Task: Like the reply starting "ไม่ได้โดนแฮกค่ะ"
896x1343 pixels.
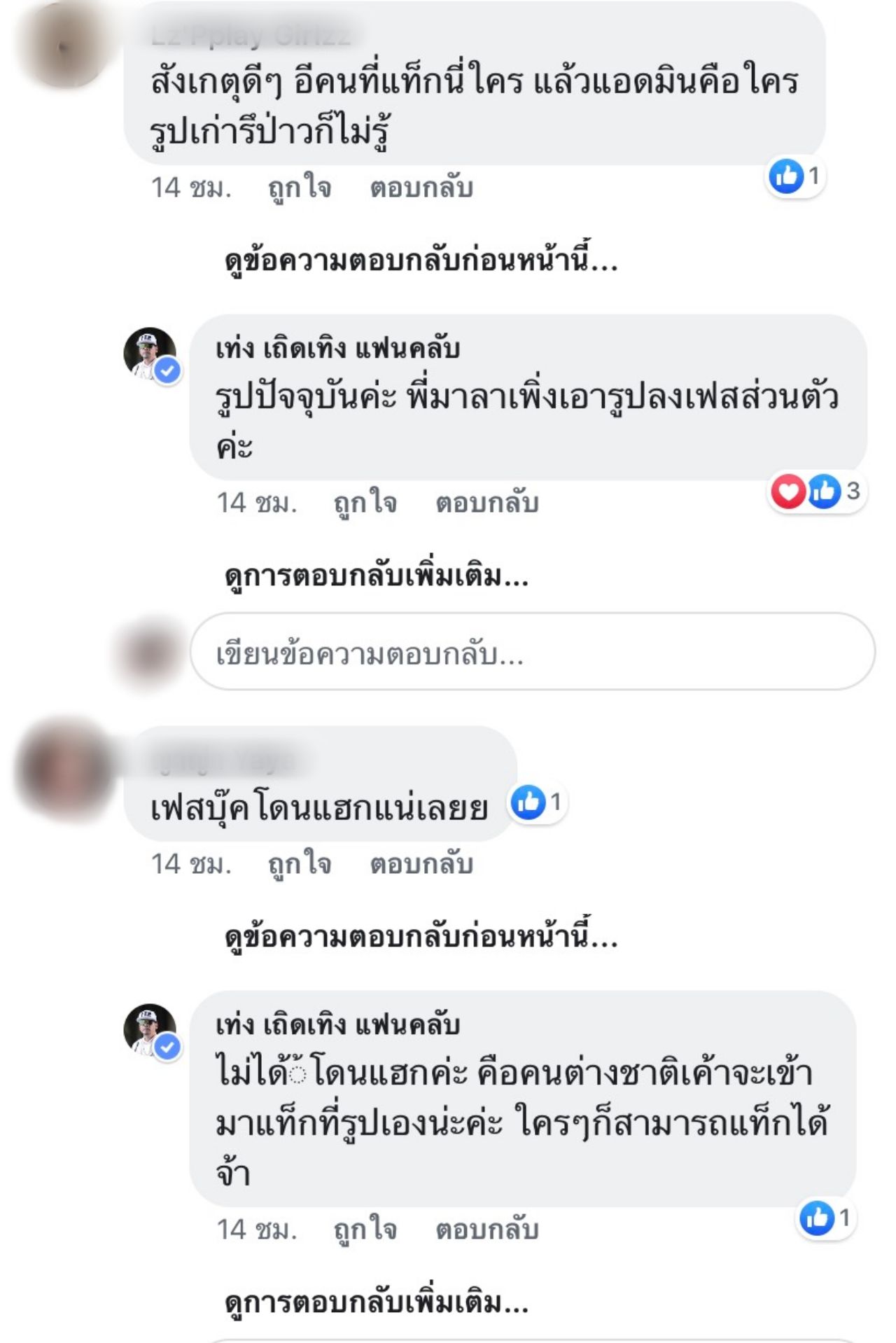Action: (x=365, y=1230)
